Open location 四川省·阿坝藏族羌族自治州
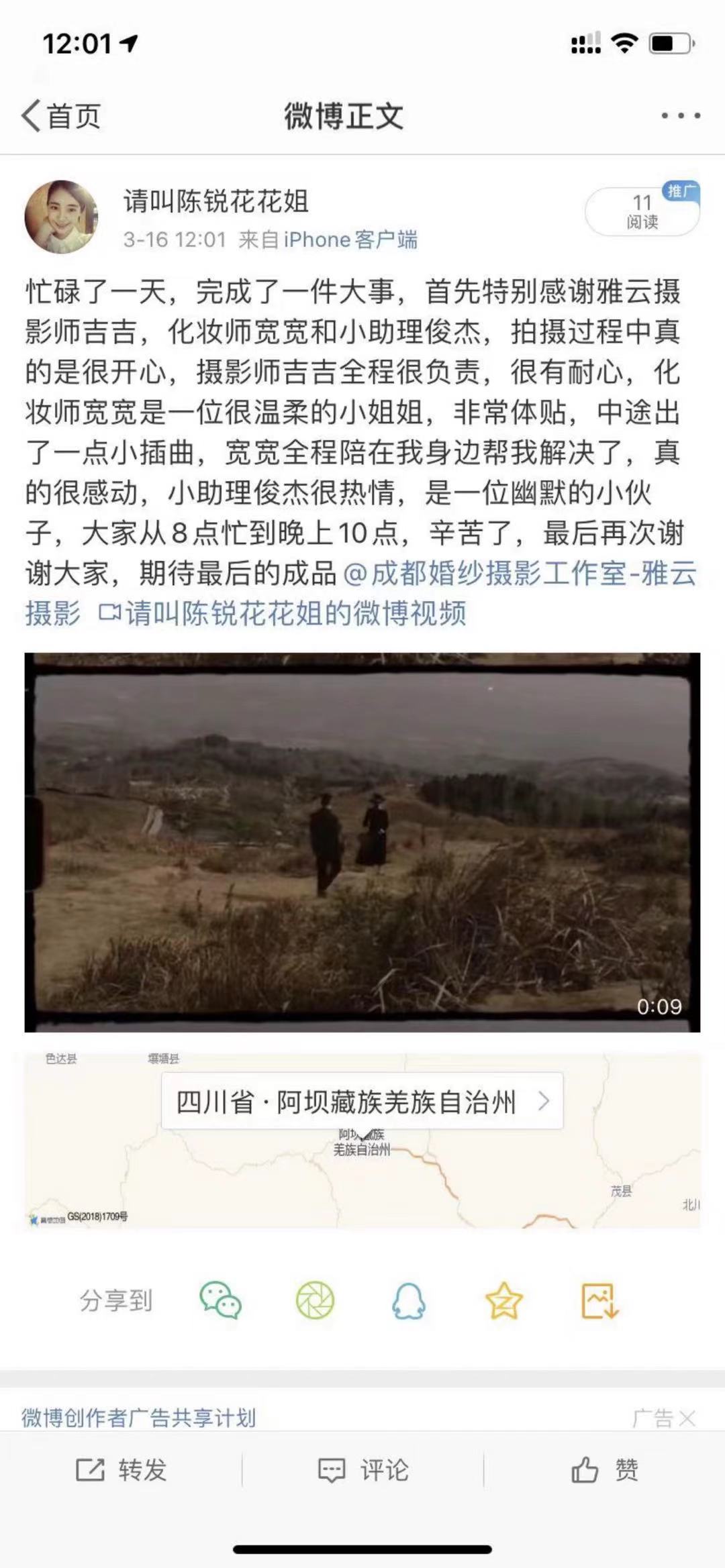 point(362,1102)
